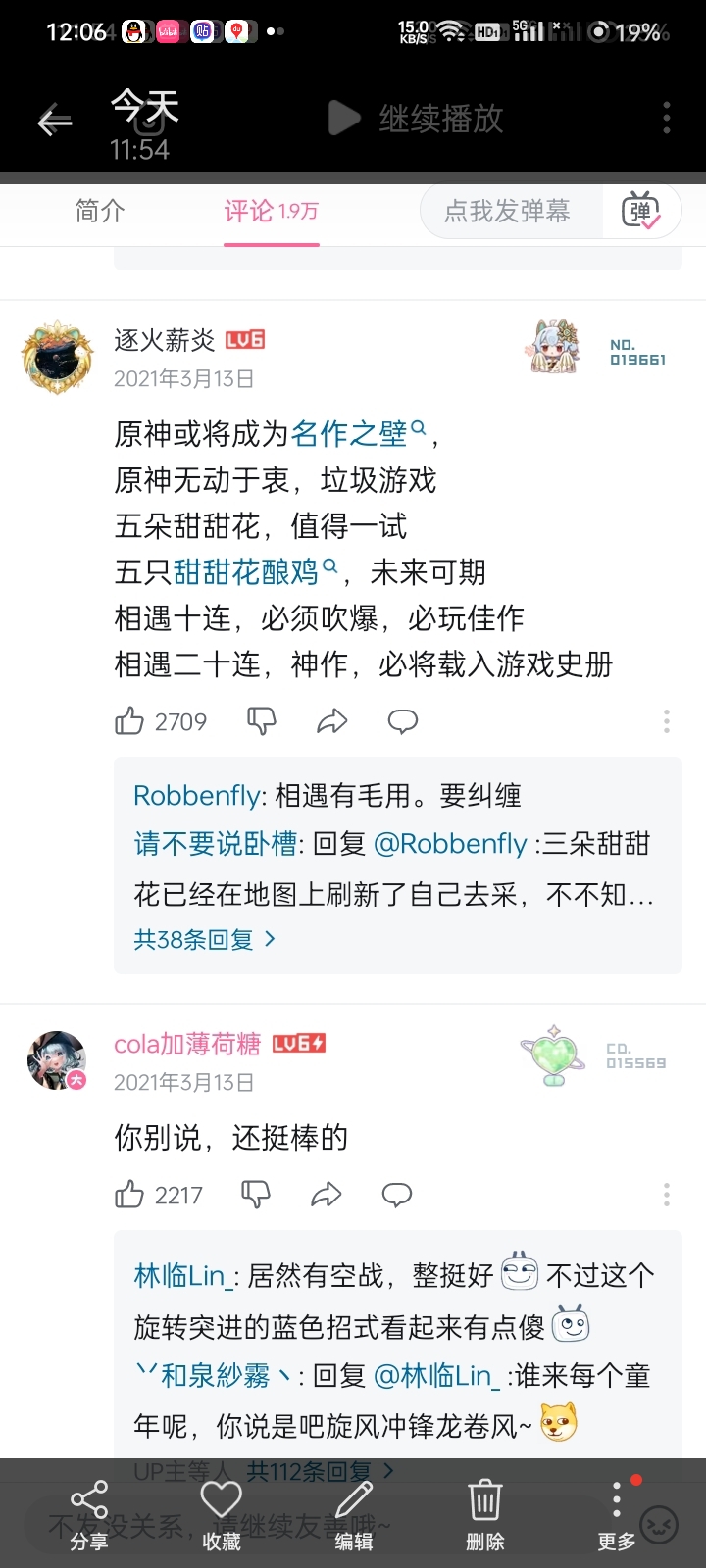
Task: Tap 继续播放 to resume the video
Action: tap(416, 119)
